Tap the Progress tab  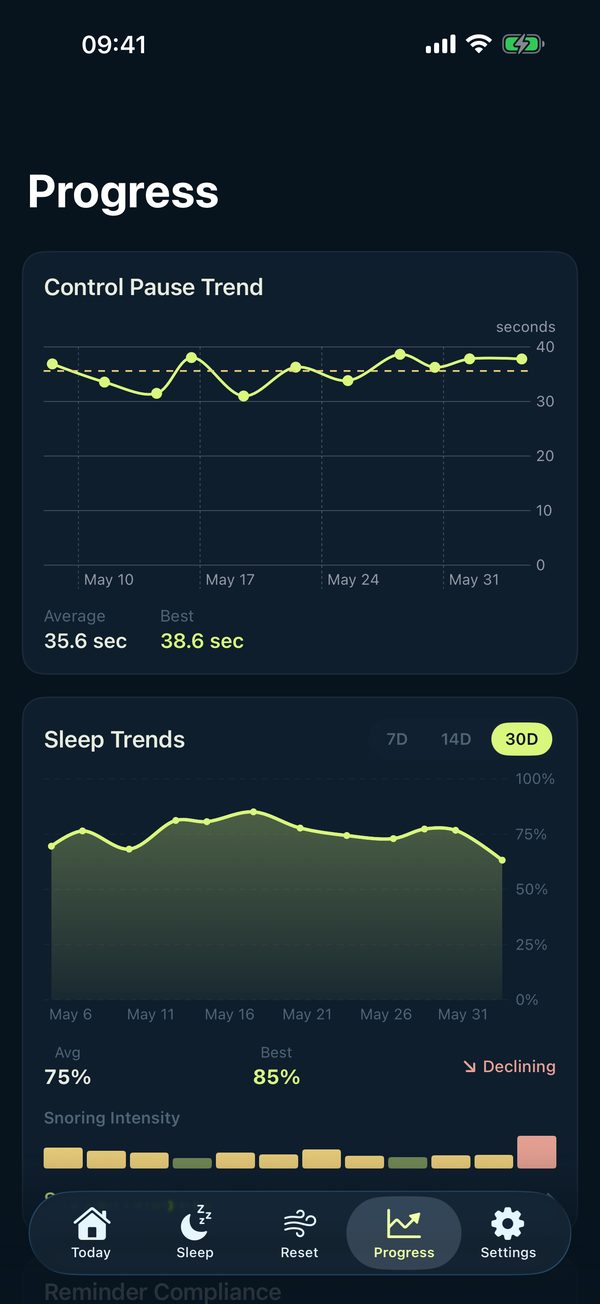pyautogui.click(x=404, y=1233)
